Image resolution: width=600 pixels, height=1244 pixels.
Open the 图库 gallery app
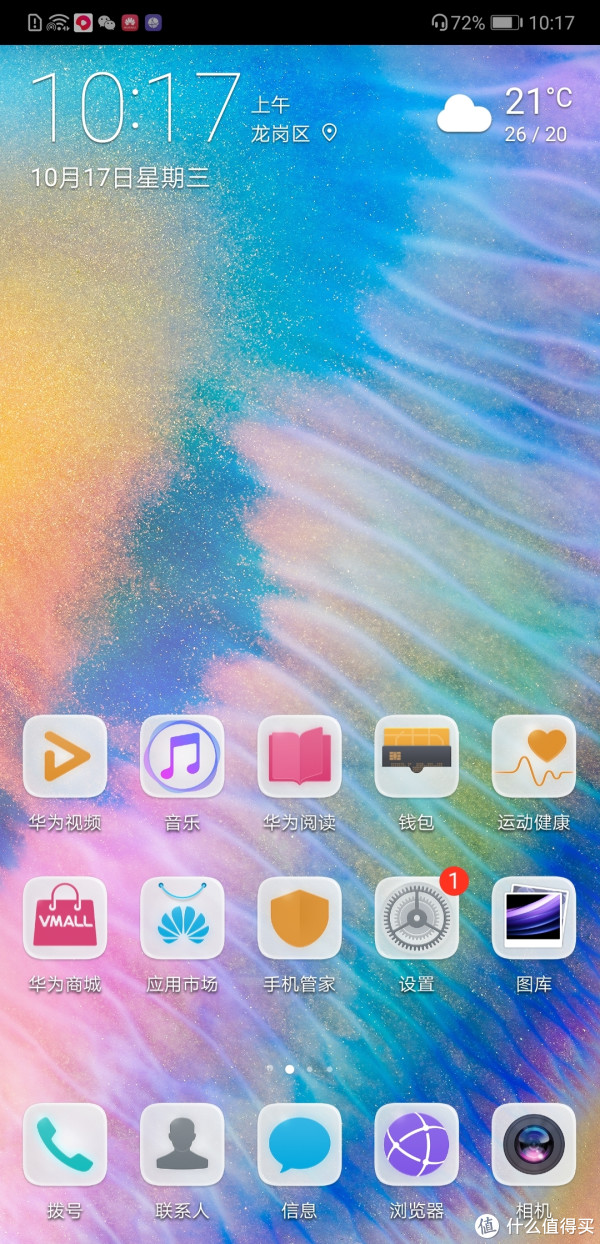tap(533, 918)
